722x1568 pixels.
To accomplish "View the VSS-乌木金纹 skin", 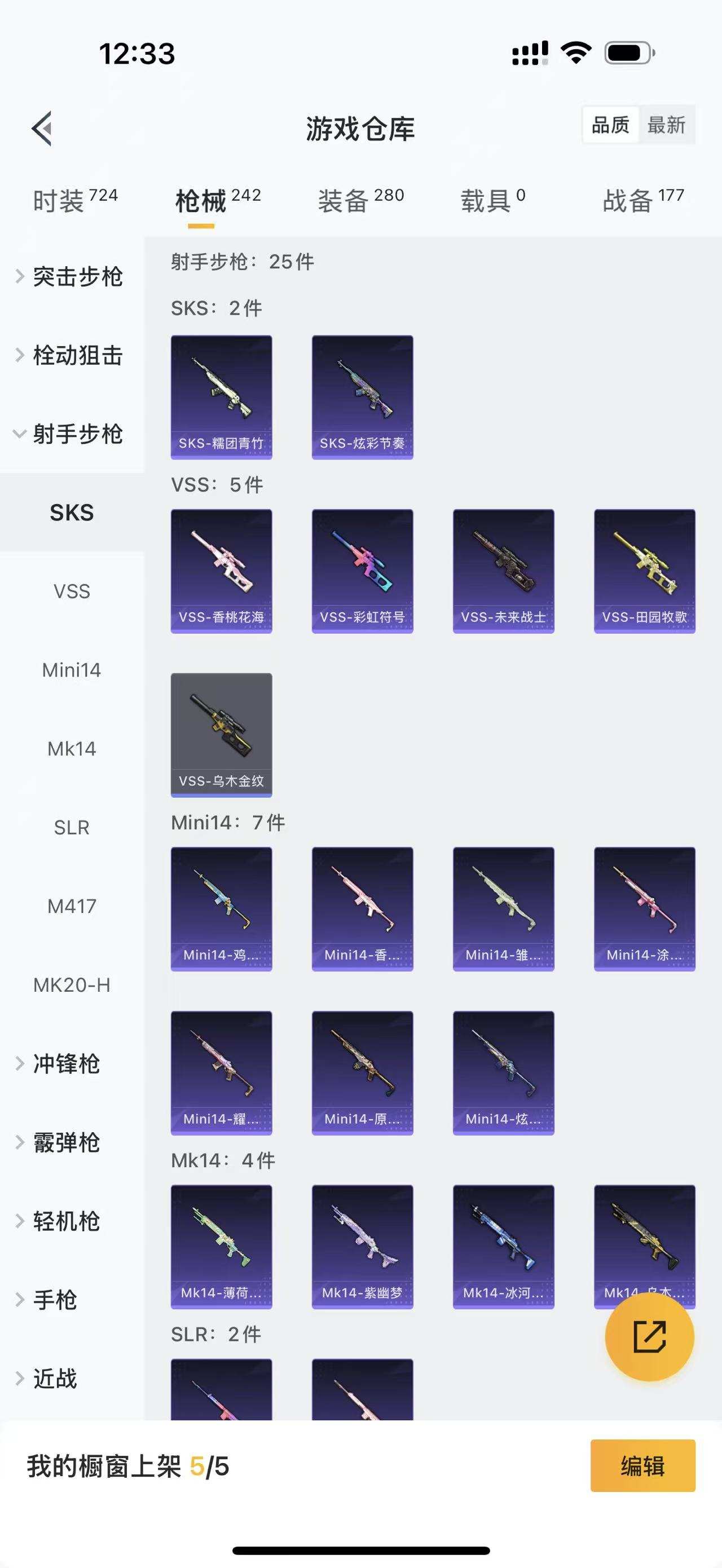I will (x=221, y=735).
